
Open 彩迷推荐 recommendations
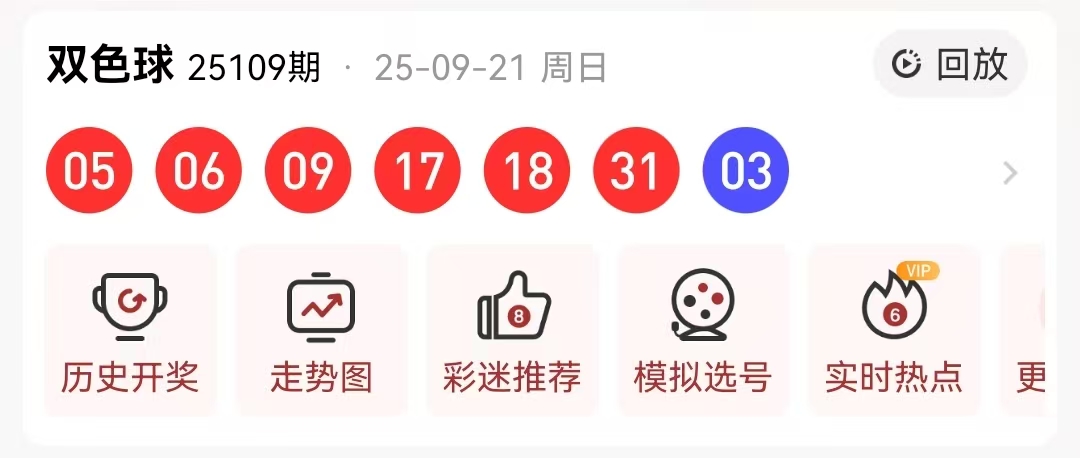[x=512, y=332]
